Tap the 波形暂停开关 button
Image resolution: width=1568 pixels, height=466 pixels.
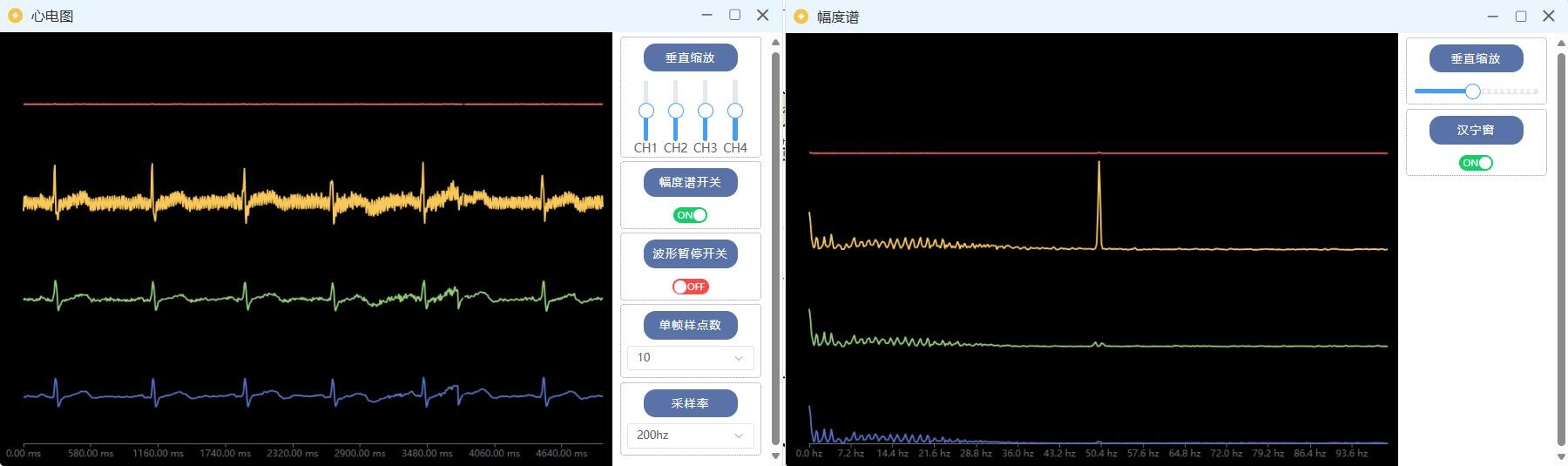(x=690, y=253)
